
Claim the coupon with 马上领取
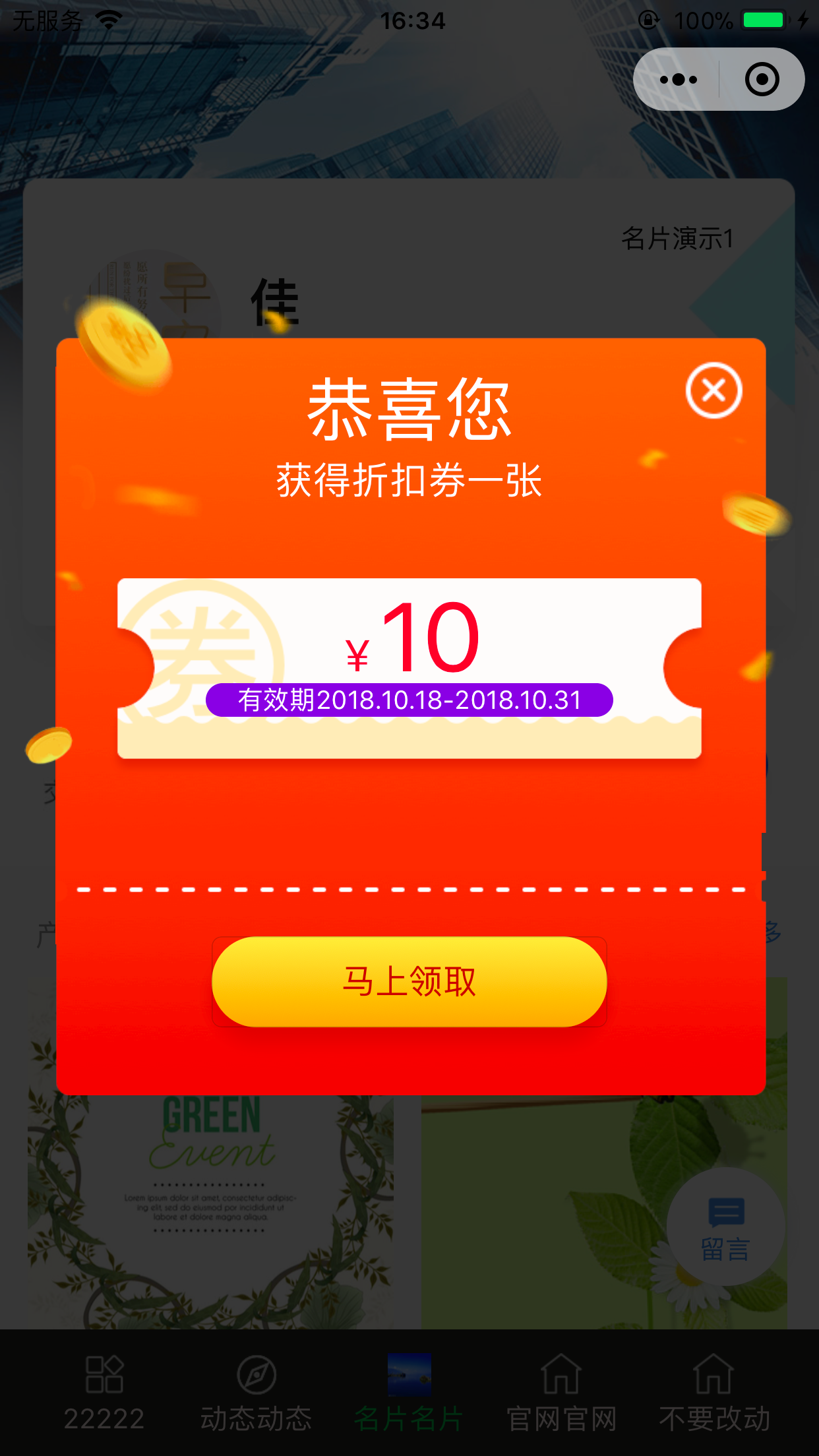[409, 981]
